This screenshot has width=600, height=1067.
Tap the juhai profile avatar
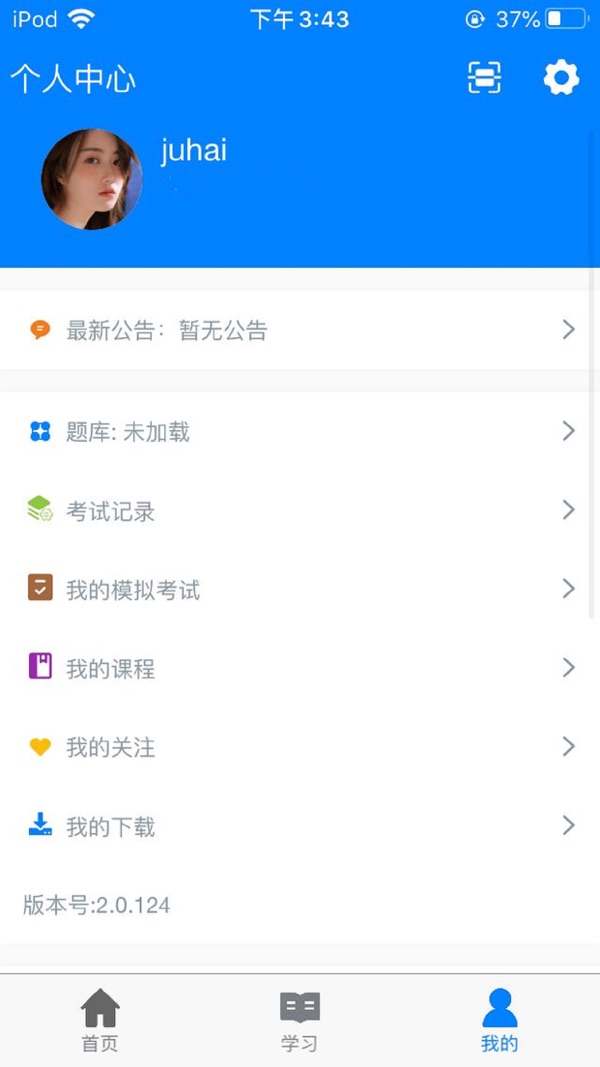(x=91, y=179)
